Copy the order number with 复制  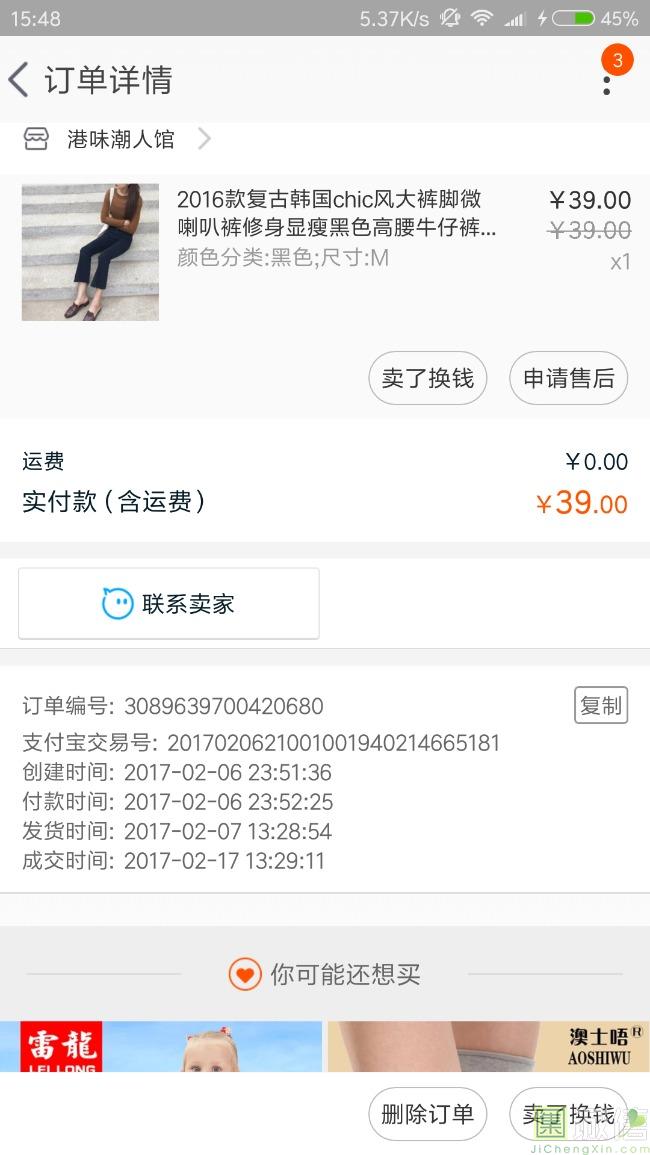[600, 706]
